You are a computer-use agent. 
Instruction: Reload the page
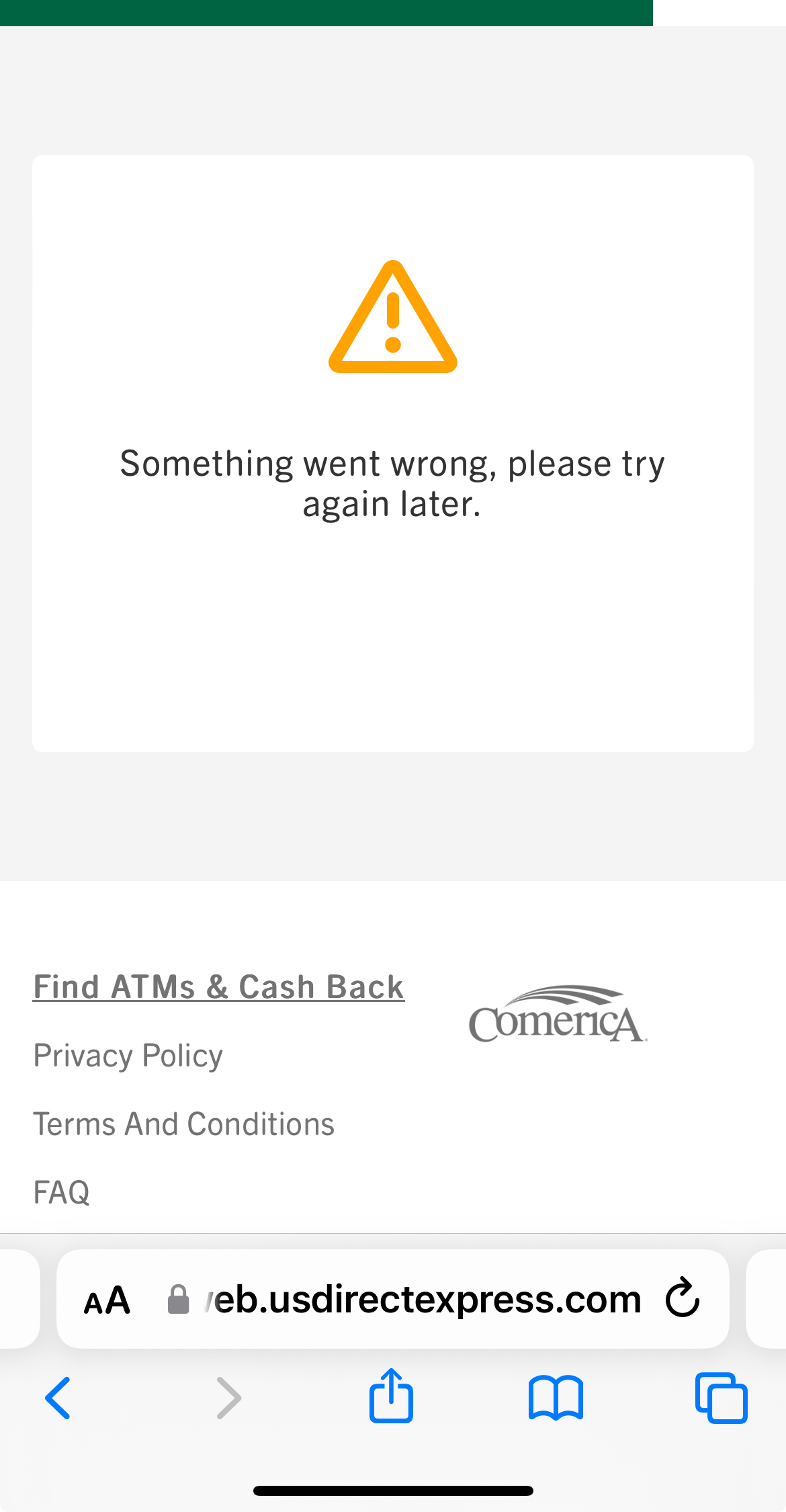pyautogui.click(x=683, y=1298)
